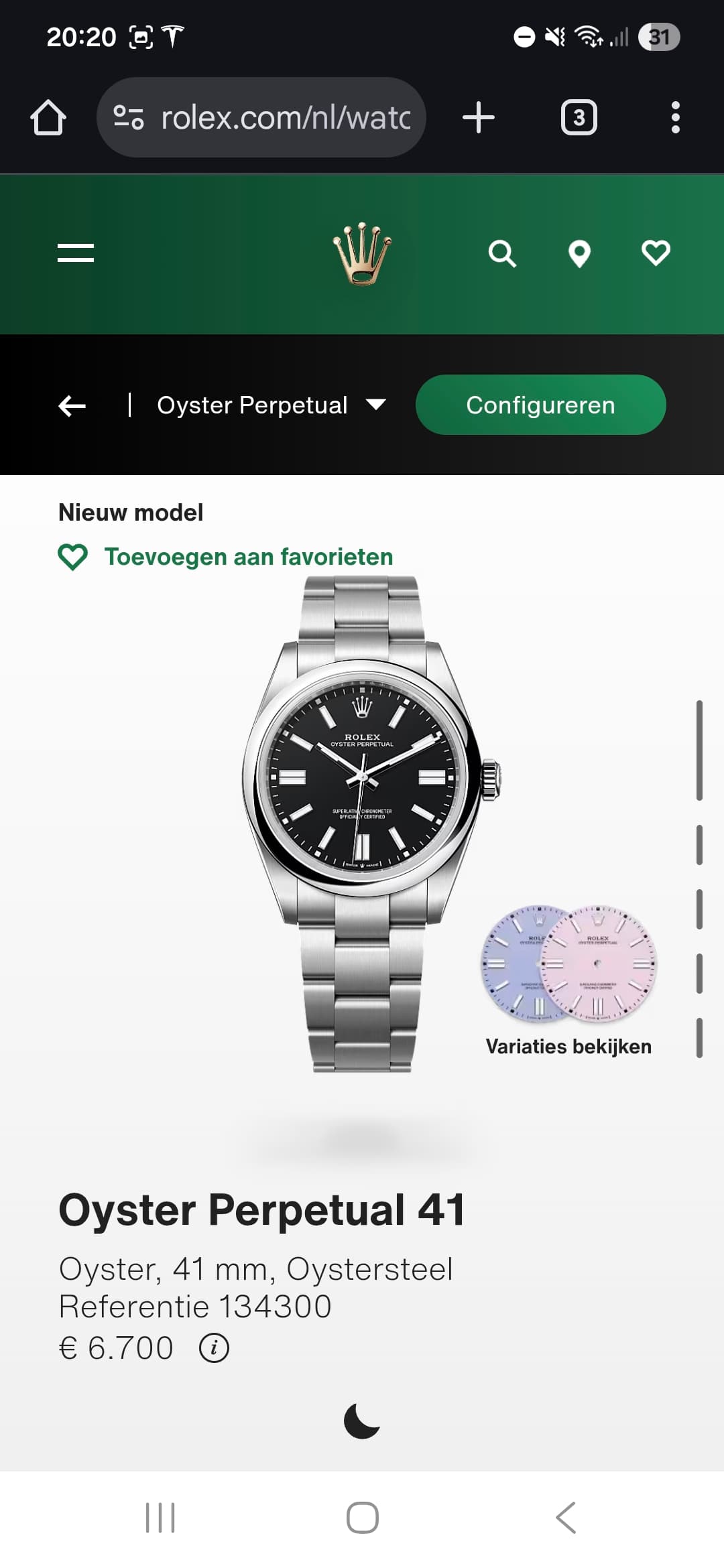Tap the browser address bar
Image resolution: width=724 pixels, height=1568 pixels.
pyautogui.click(x=285, y=118)
